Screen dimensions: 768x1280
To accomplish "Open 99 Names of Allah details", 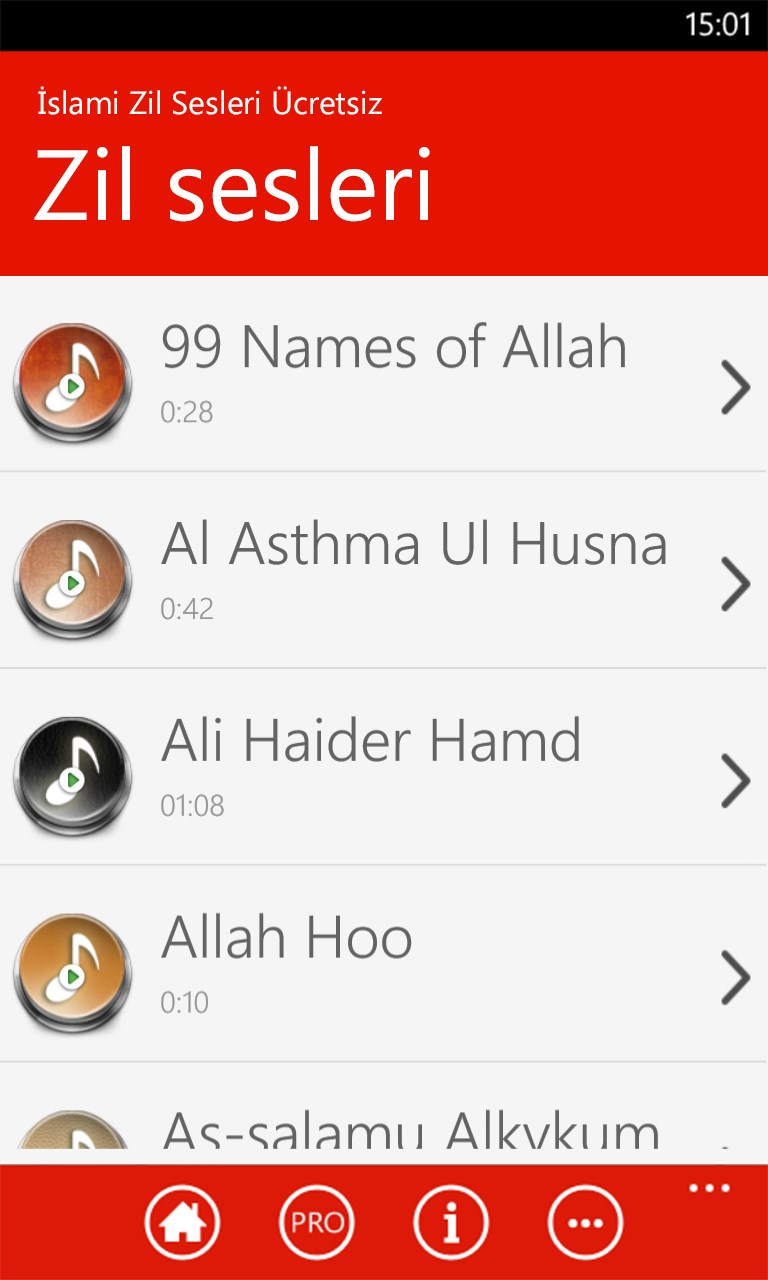I will pyautogui.click(x=735, y=387).
